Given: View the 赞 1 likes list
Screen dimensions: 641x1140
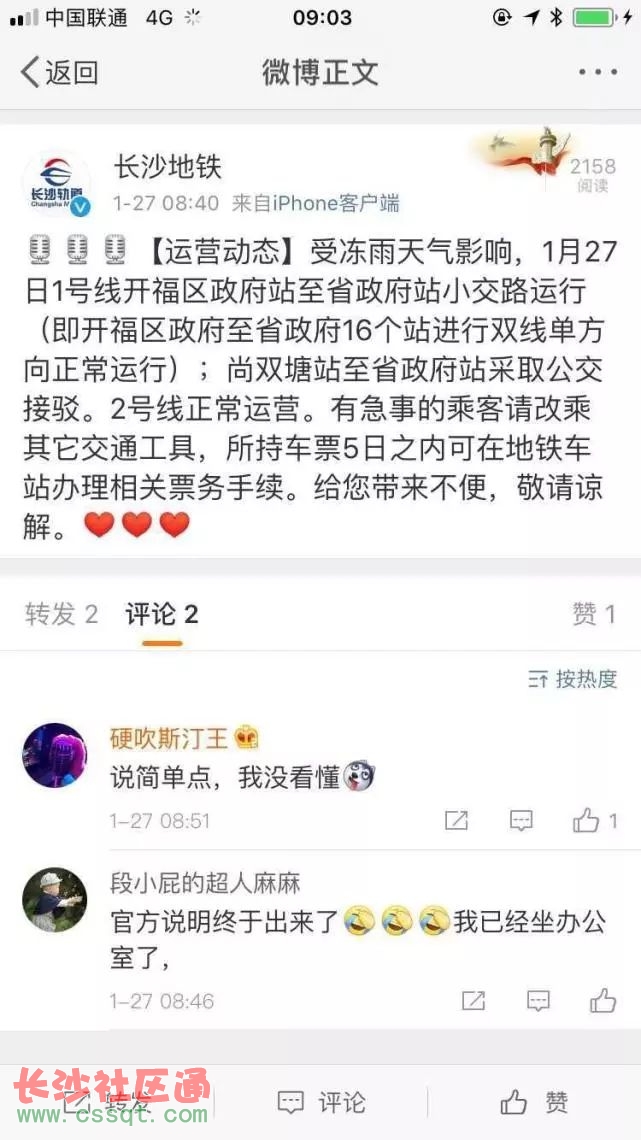Looking at the screenshot, I should [593, 614].
